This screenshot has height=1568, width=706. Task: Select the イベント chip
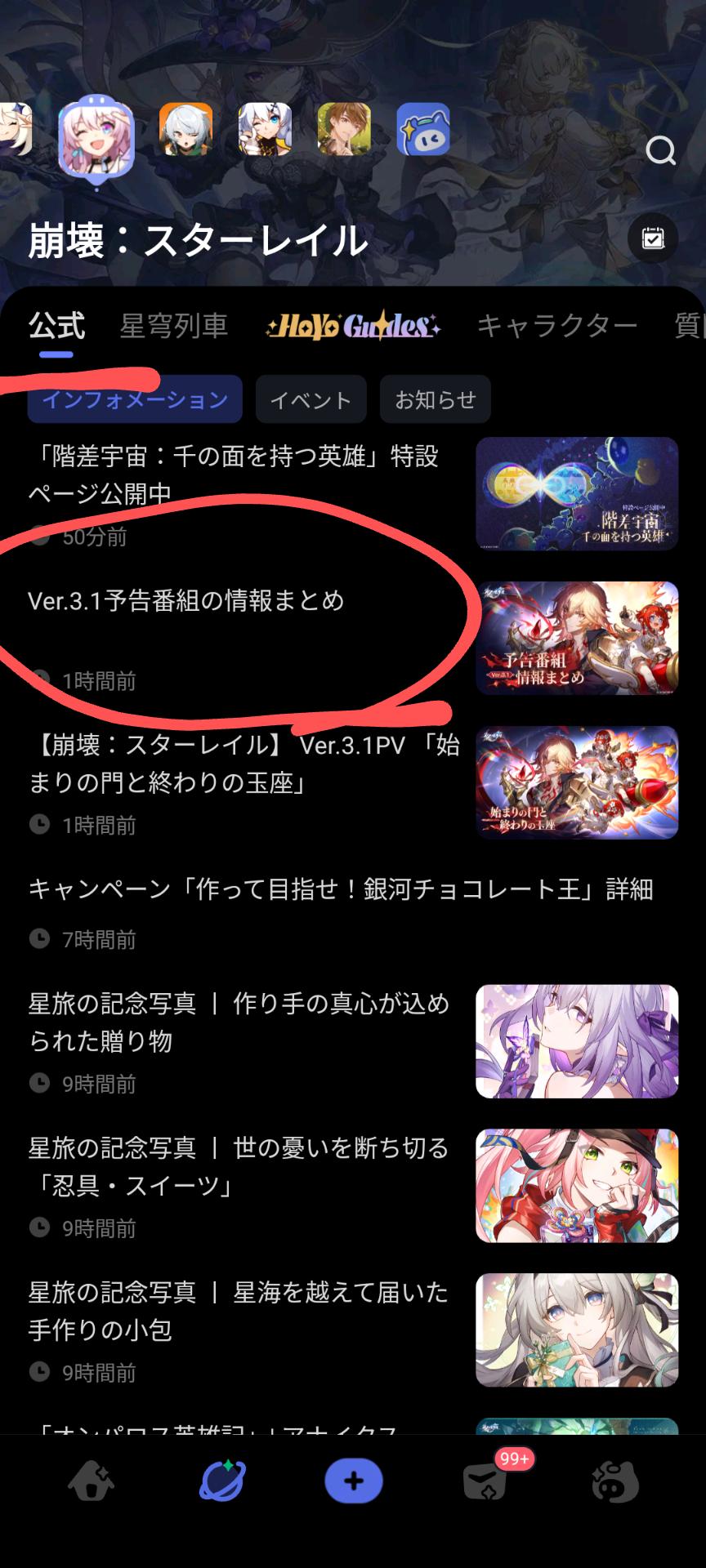click(311, 400)
